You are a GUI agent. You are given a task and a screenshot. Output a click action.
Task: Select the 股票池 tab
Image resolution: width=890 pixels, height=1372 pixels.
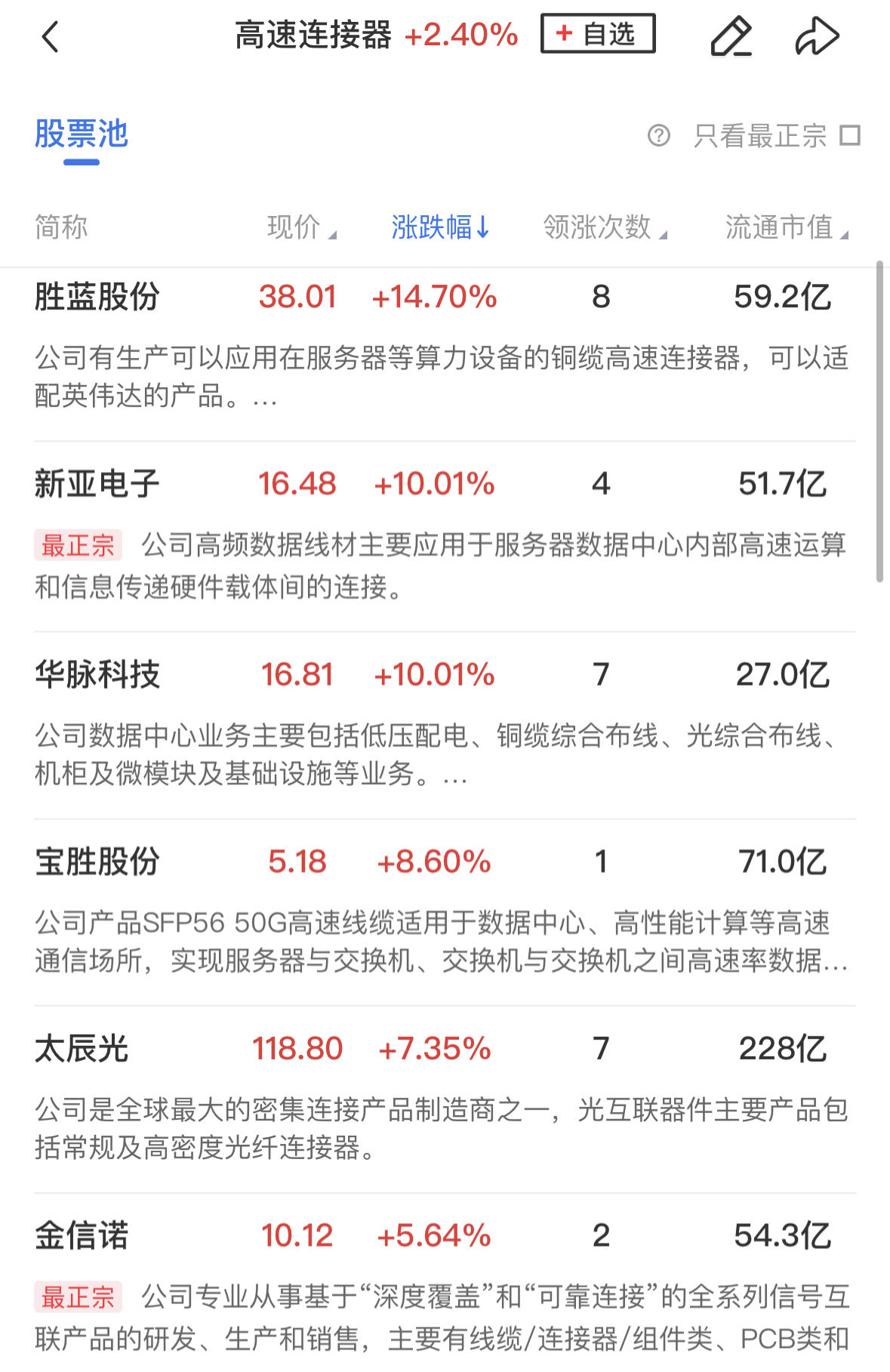pos(82,136)
